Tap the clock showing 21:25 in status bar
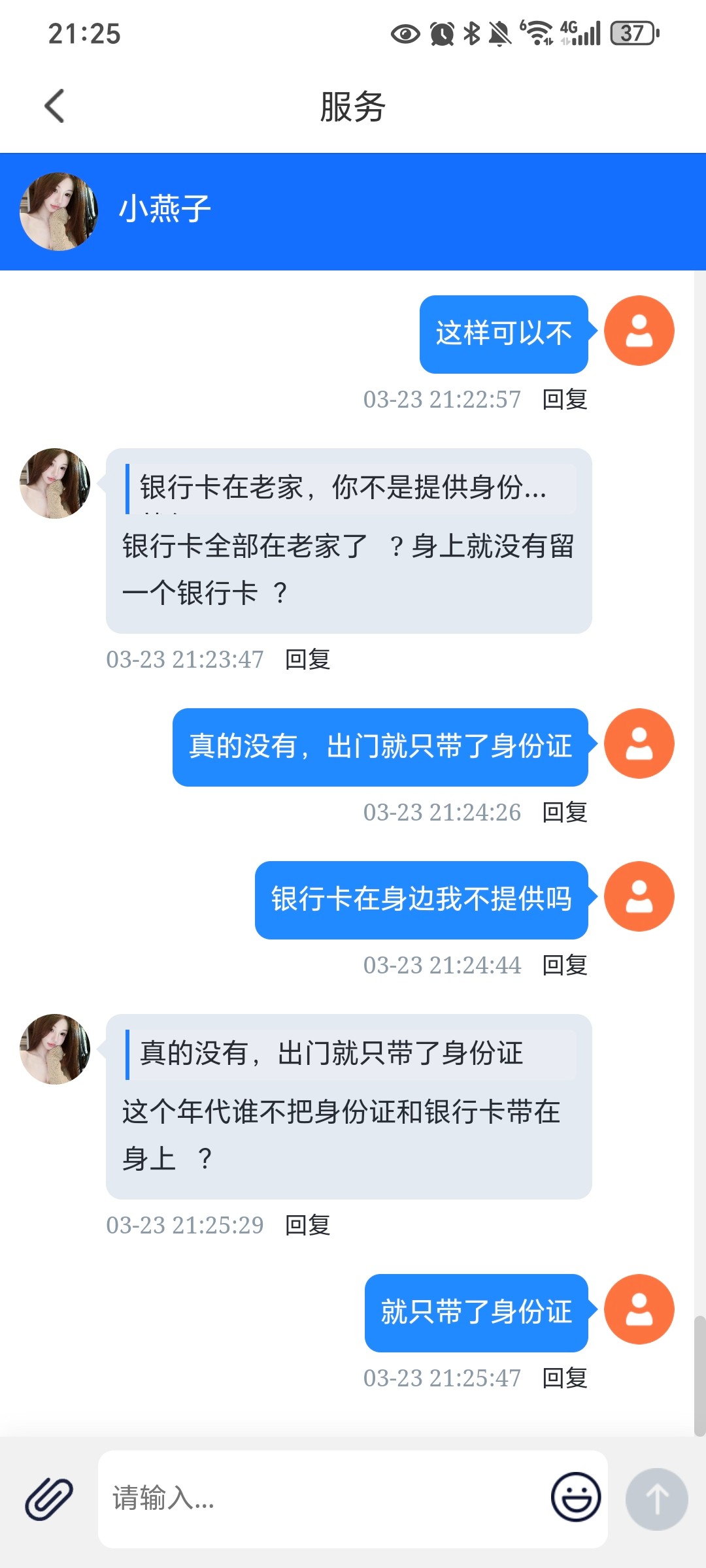The height and width of the screenshot is (1568, 706). tap(84, 34)
